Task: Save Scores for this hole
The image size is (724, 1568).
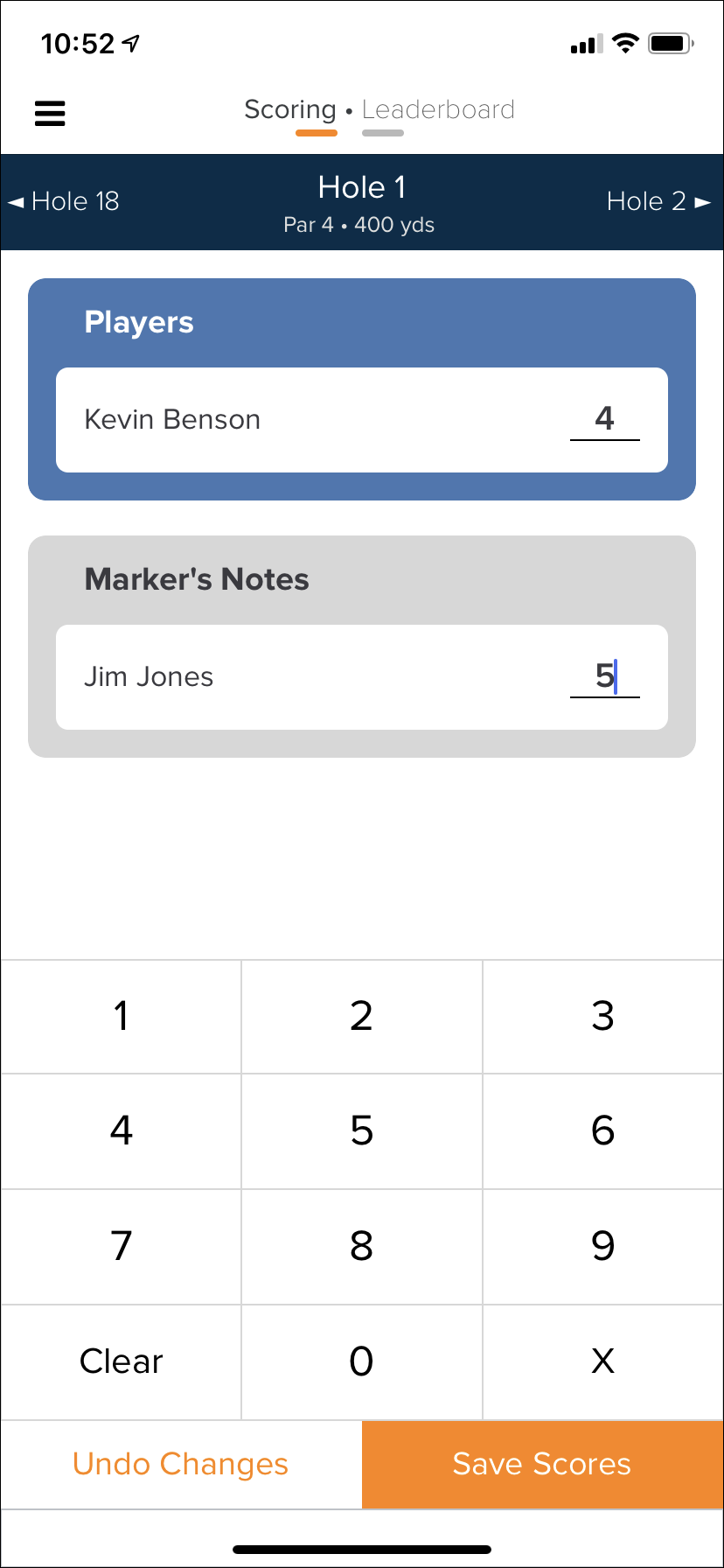Action: click(543, 1464)
